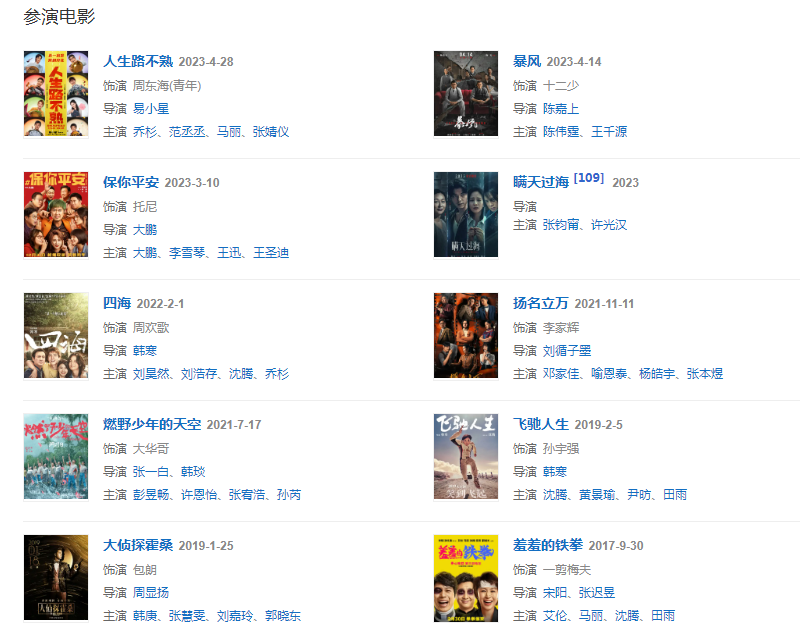This screenshot has height=635, width=800.
Task: View director 陈嘉上's profile
Action: click(x=561, y=109)
